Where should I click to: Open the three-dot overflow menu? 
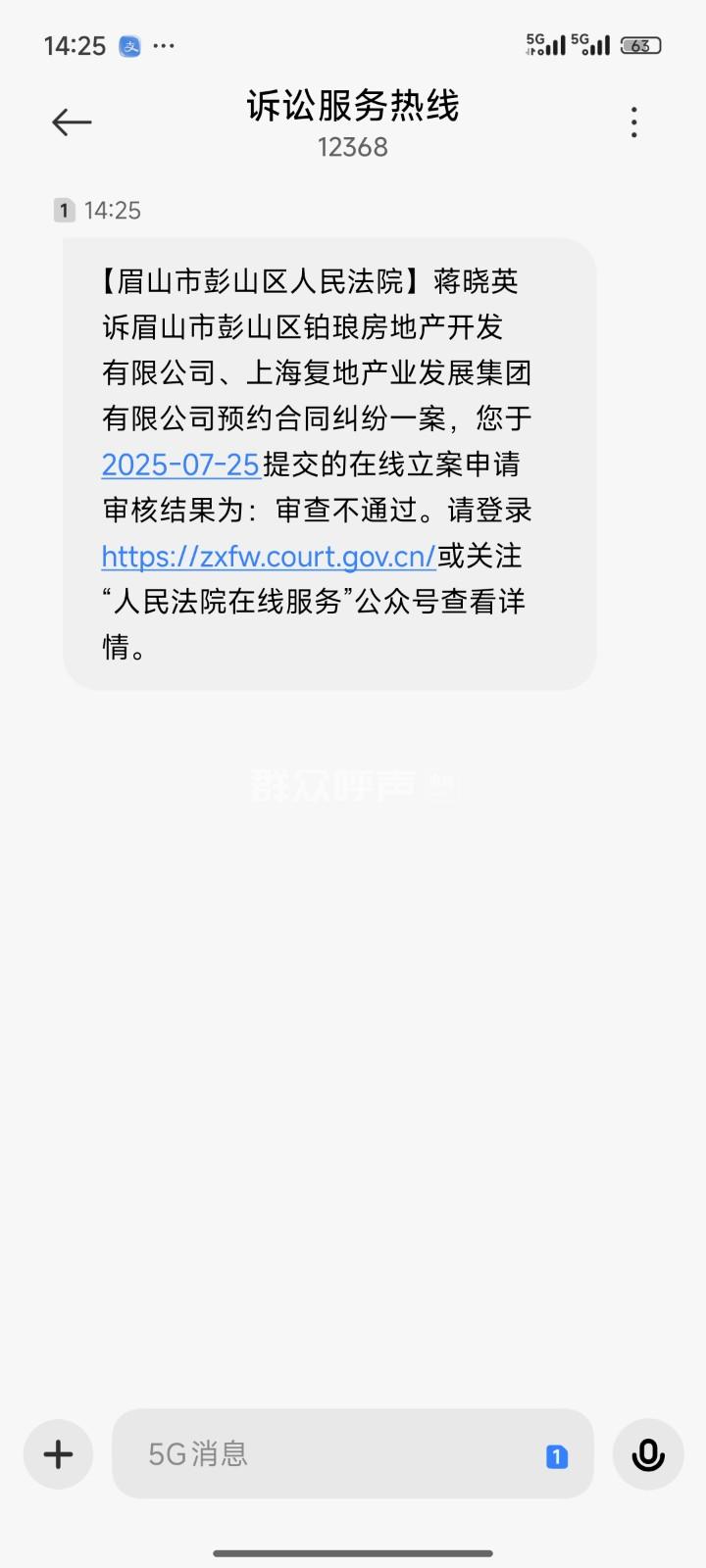634,122
